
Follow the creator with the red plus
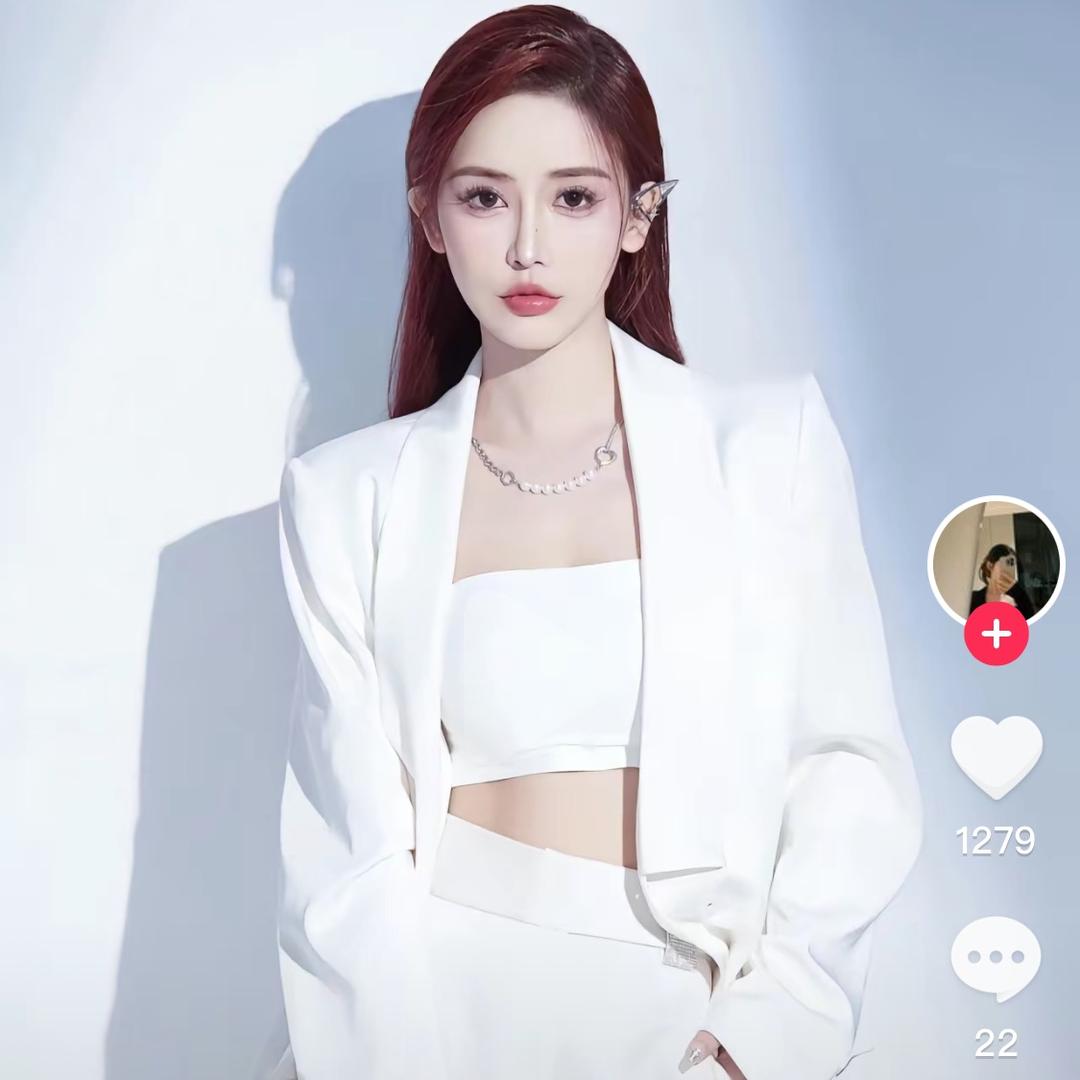pyautogui.click(x=996, y=634)
